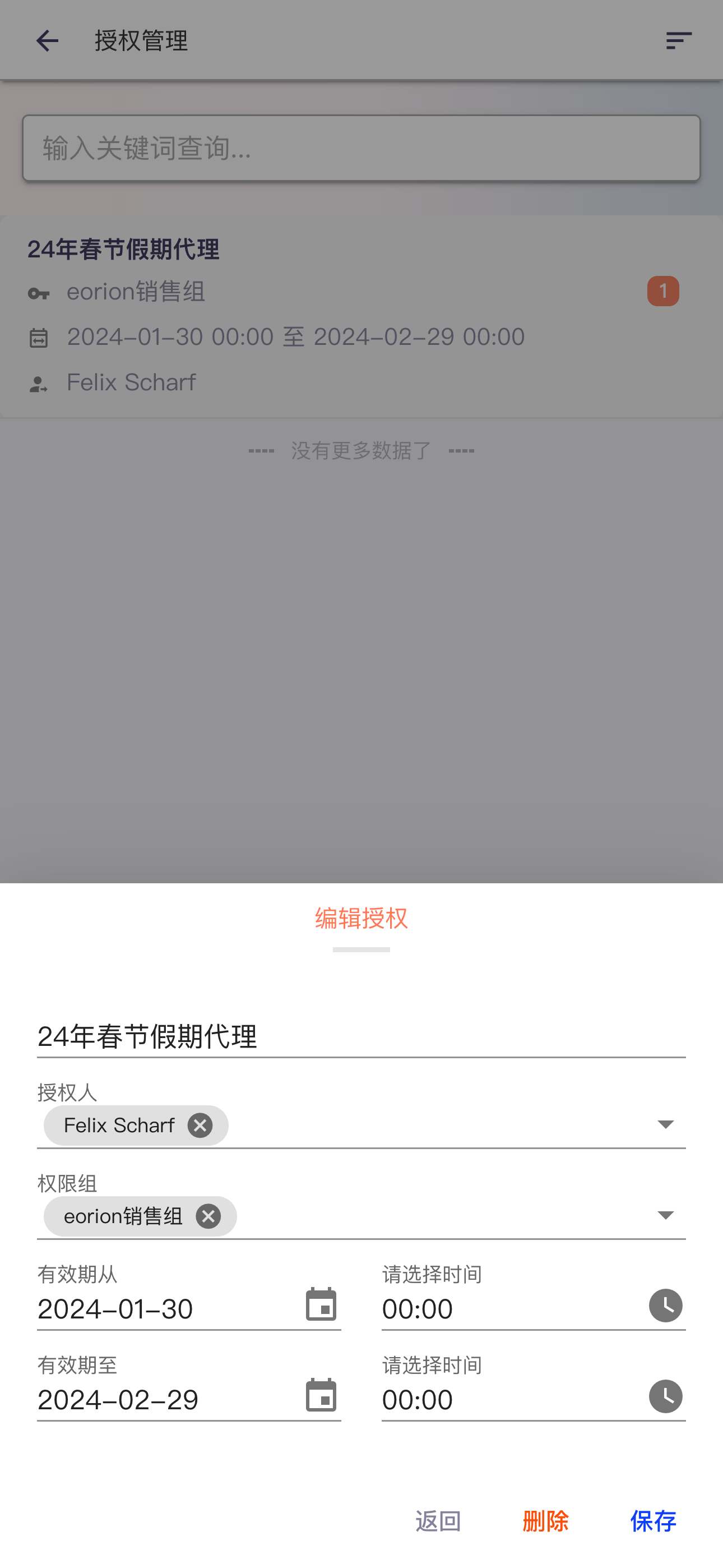This screenshot has width=723, height=1568.
Task: Tap 返回 to go back
Action: coord(438,1520)
